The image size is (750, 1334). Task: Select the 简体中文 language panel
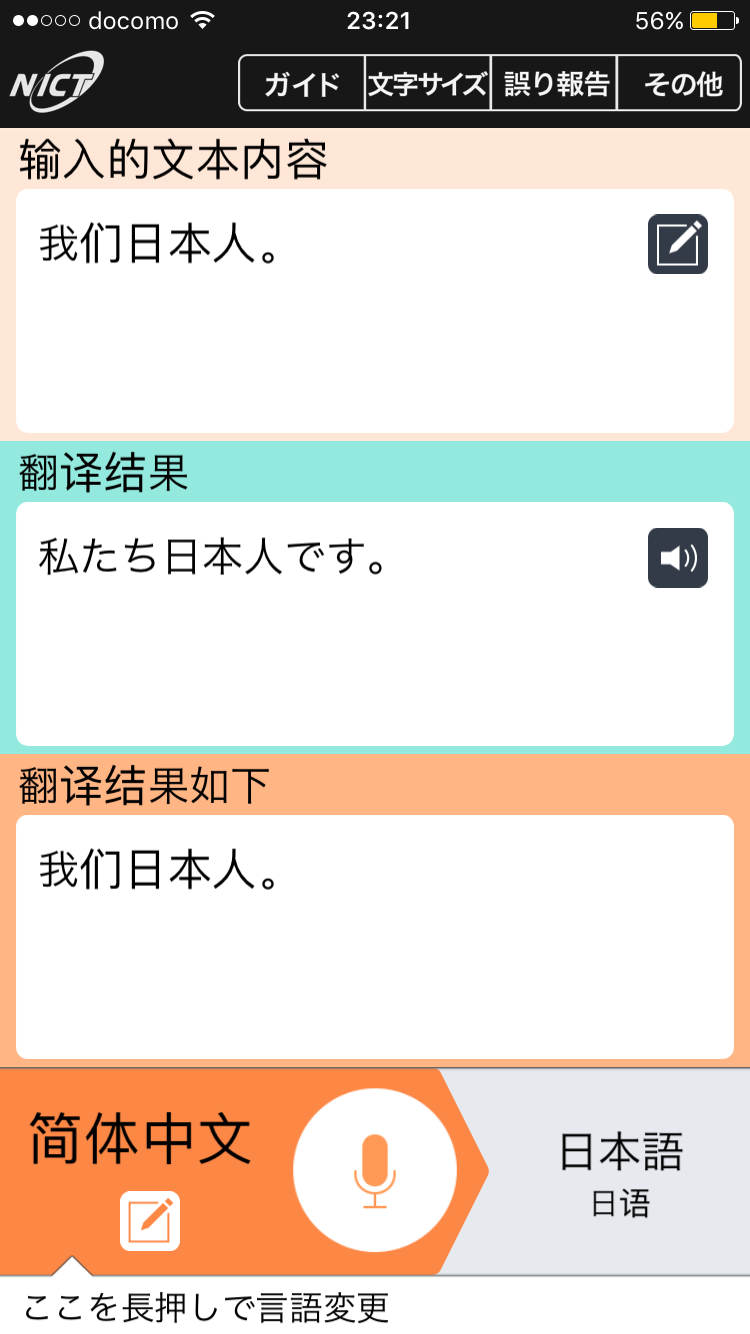140,1138
